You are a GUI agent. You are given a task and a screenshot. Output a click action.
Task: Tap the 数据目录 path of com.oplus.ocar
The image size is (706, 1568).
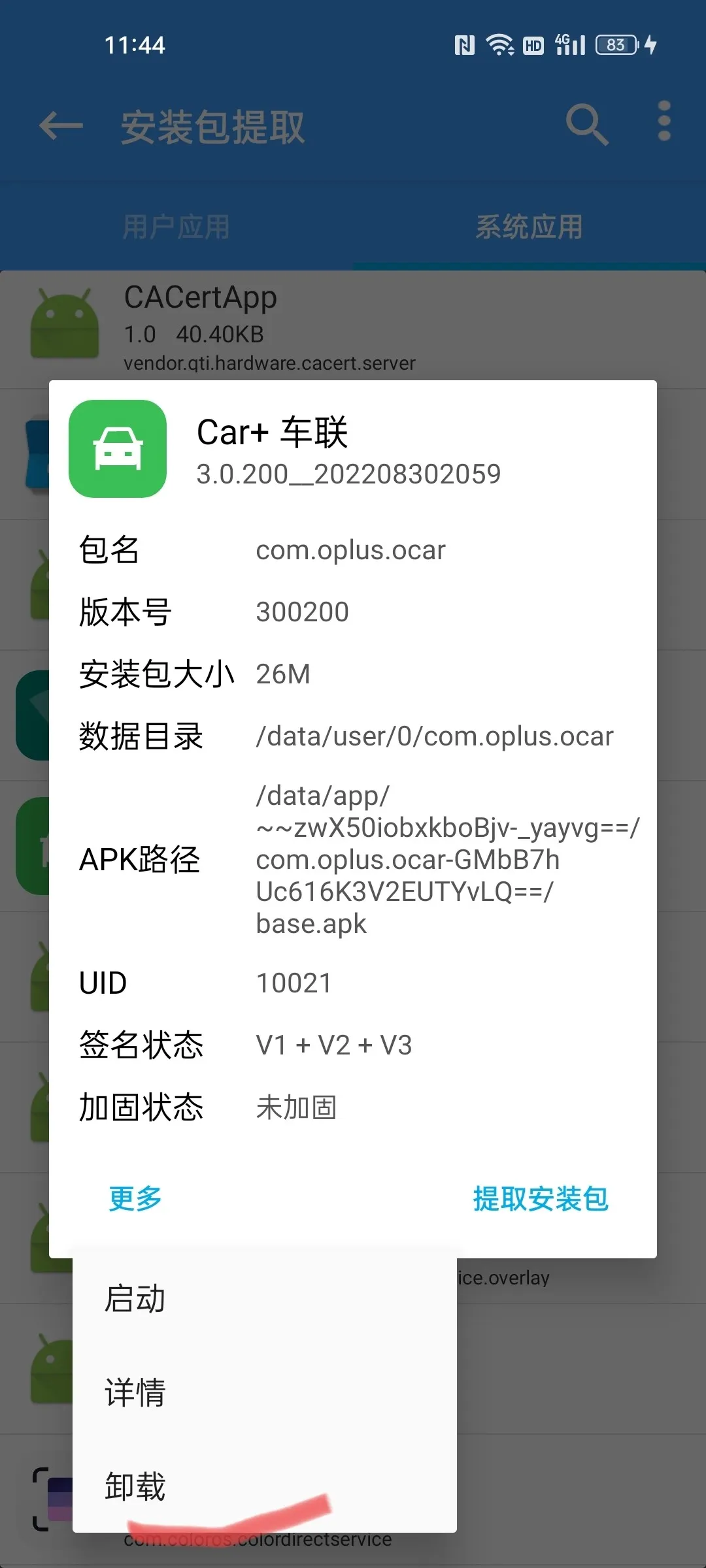tap(433, 736)
